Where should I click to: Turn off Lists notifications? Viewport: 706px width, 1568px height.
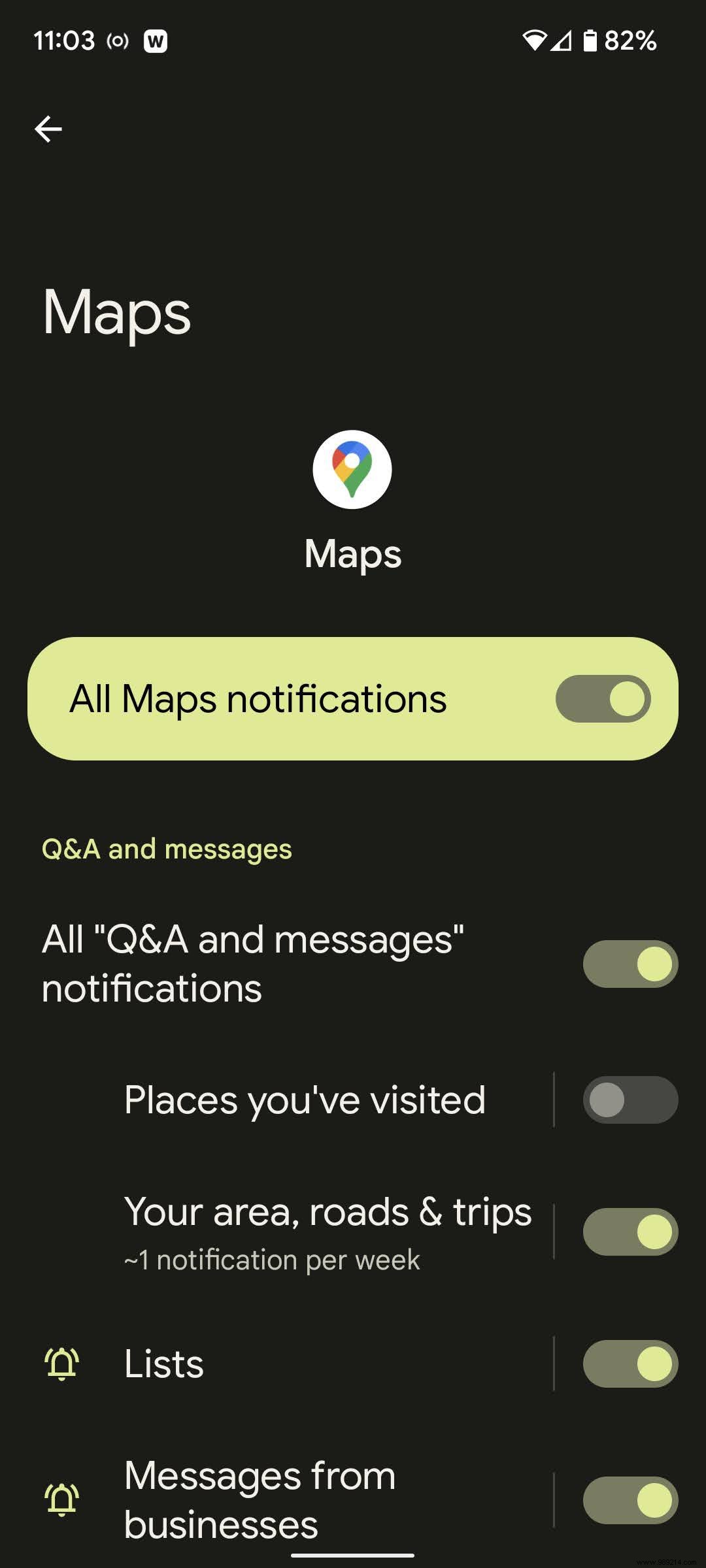coord(630,1363)
